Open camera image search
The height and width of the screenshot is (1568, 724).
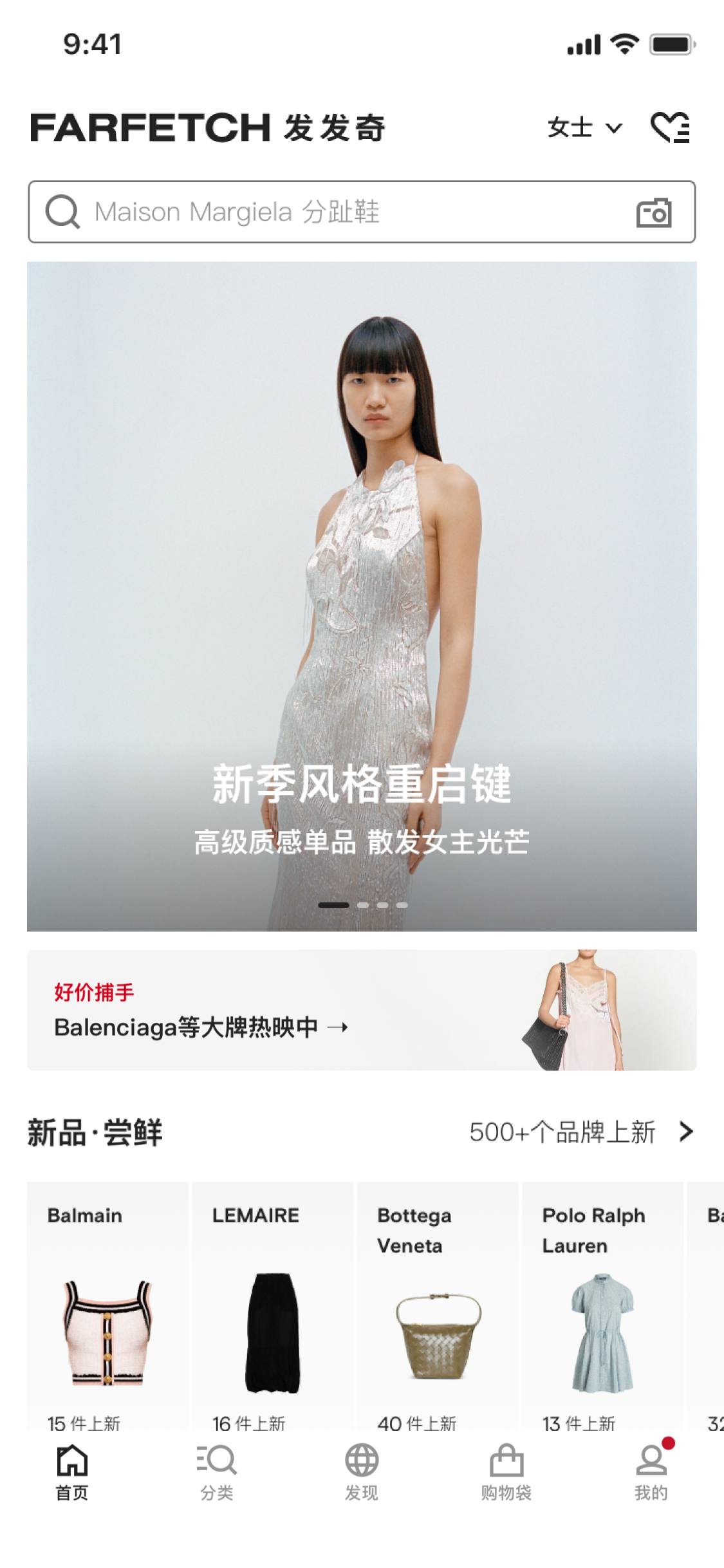pos(654,212)
